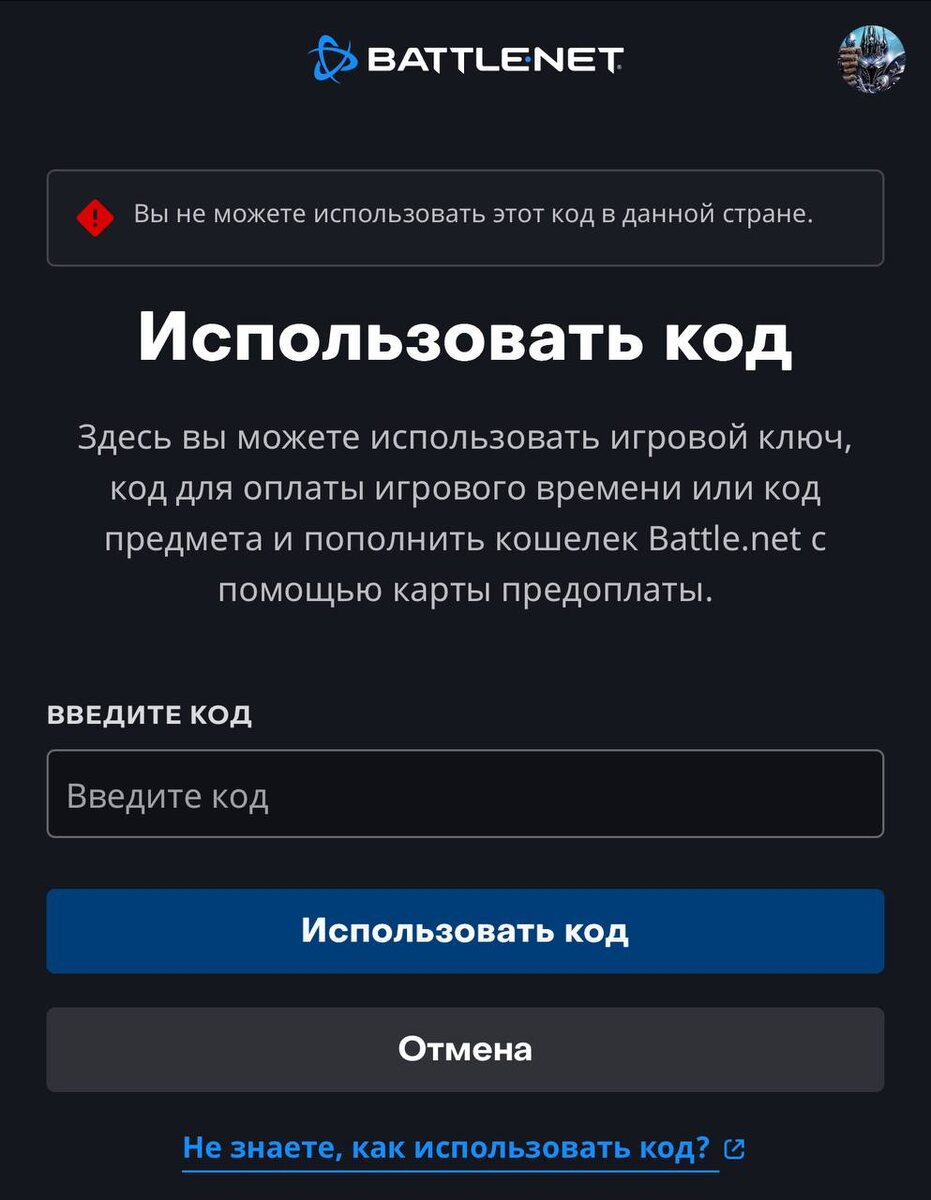
Task: Click the Отмена button
Action: [x=465, y=1050]
